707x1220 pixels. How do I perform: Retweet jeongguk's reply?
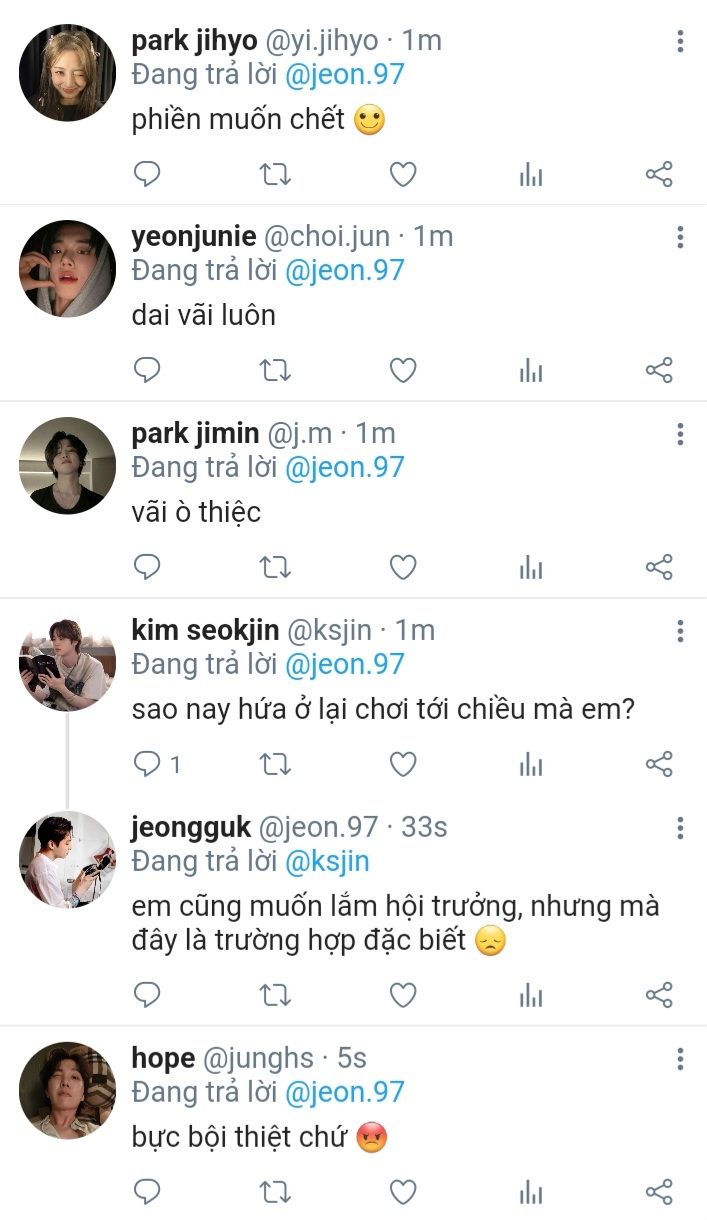275,995
